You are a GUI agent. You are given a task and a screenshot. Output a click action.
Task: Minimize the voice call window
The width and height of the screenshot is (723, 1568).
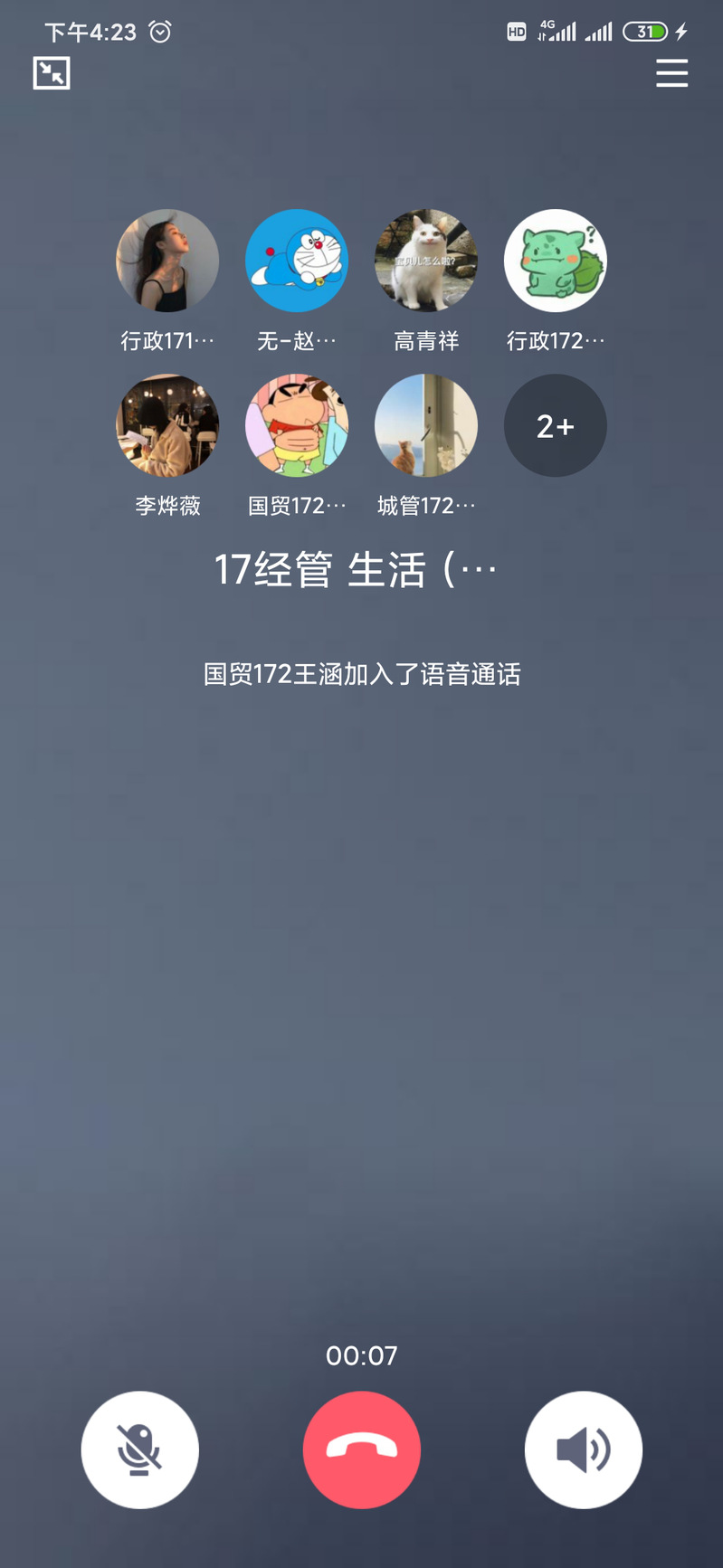[x=52, y=73]
